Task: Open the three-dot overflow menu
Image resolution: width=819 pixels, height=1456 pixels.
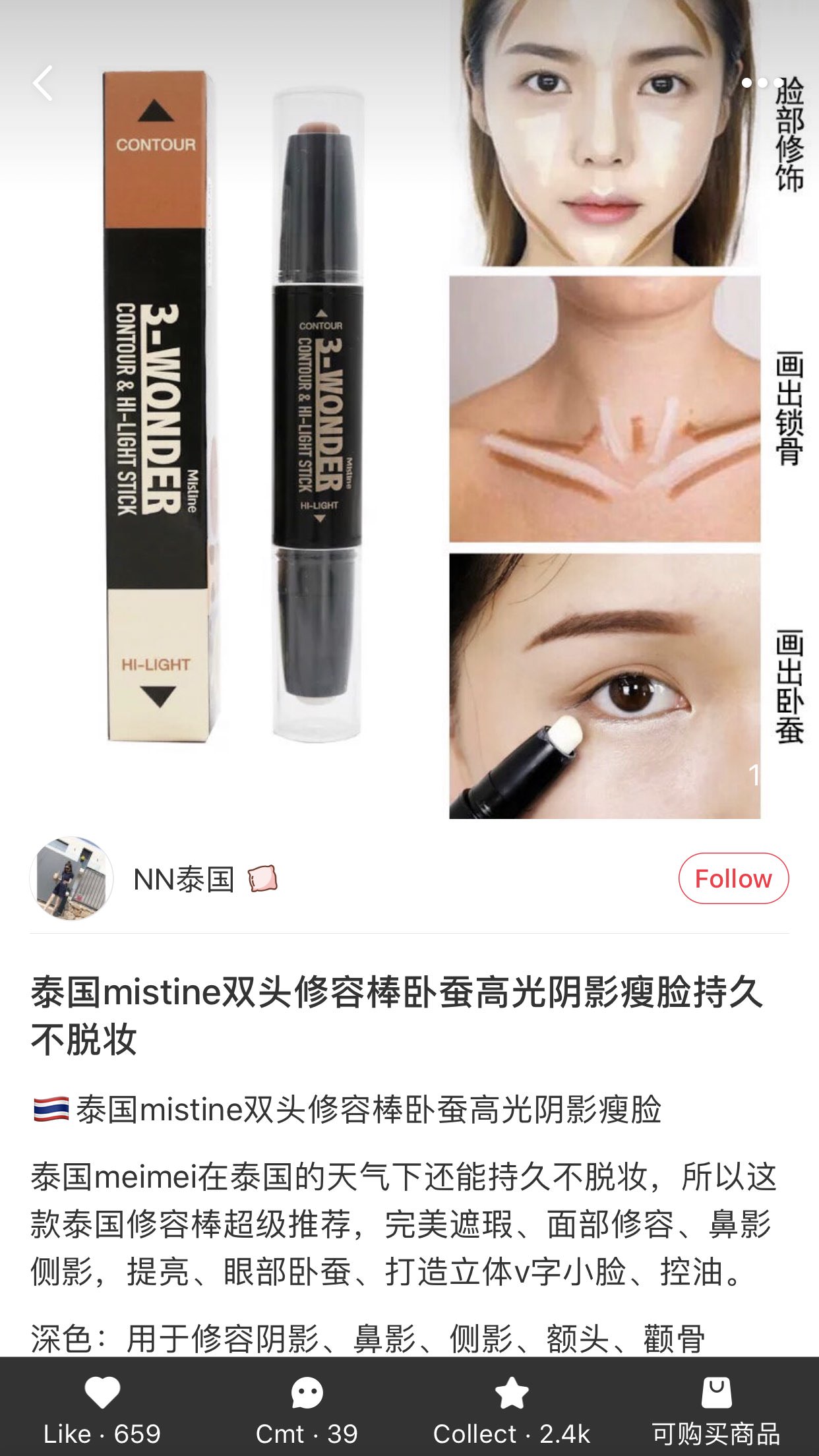Action: click(x=762, y=83)
